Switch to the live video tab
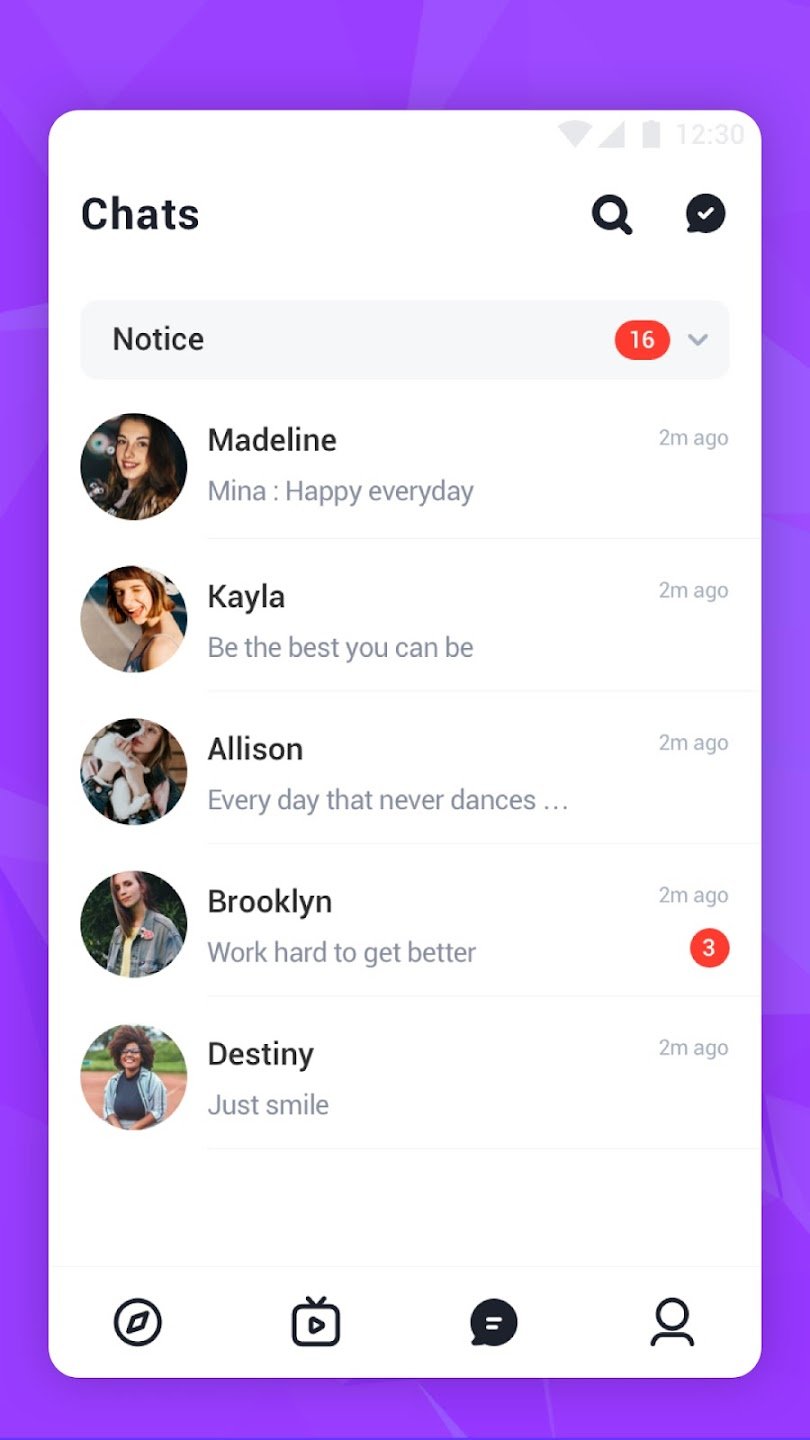The width and height of the screenshot is (810, 1440). click(x=316, y=1322)
